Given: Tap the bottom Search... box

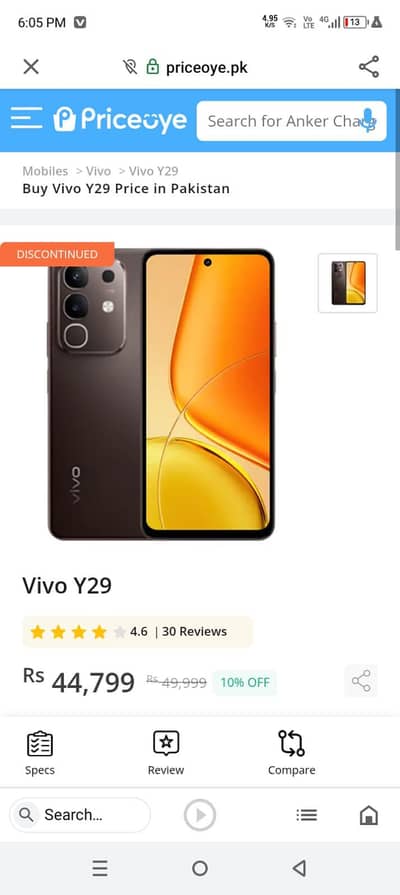Looking at the screenshot, I should click(x=80, y=815).
